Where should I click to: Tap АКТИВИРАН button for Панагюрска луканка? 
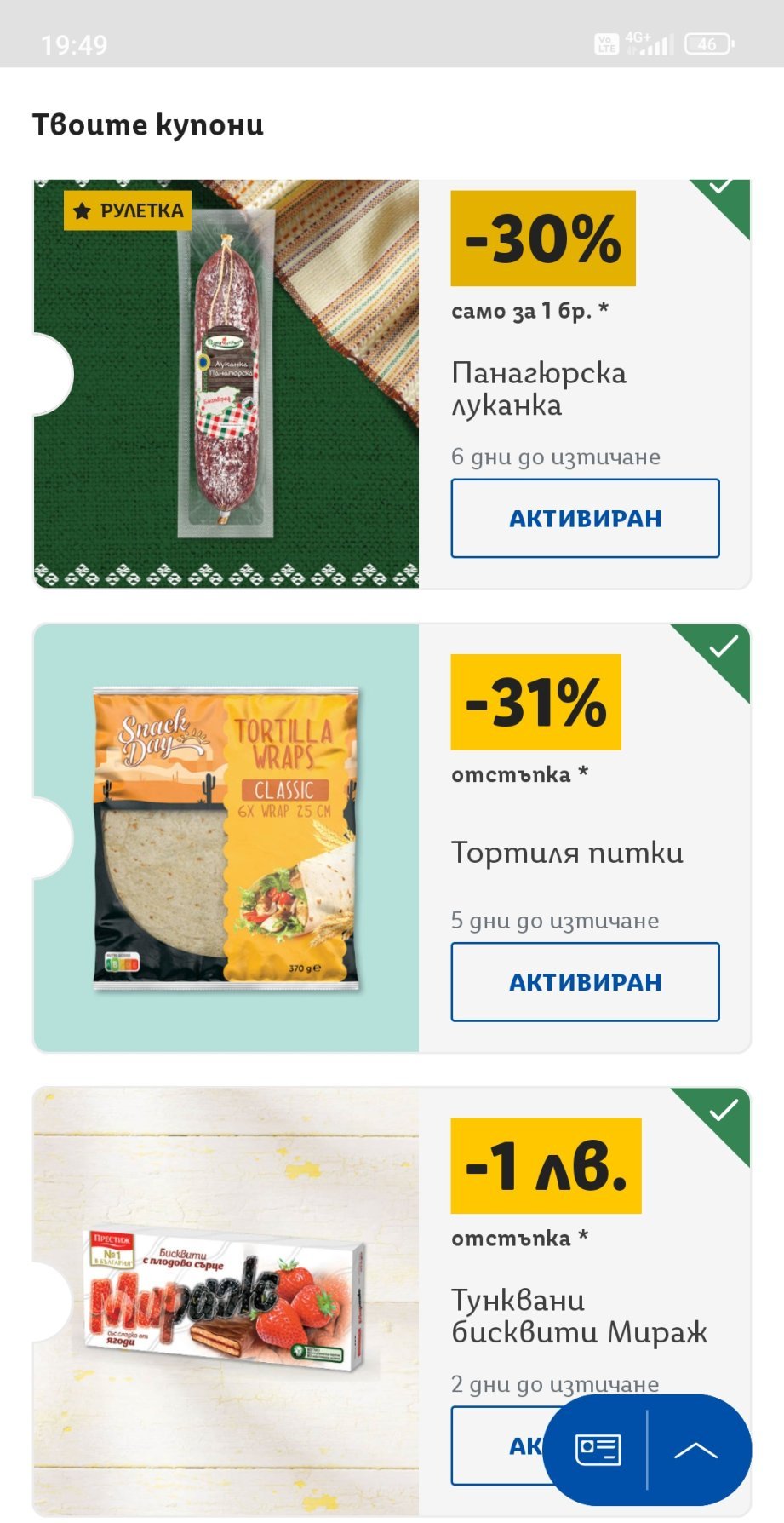[585, 518]
